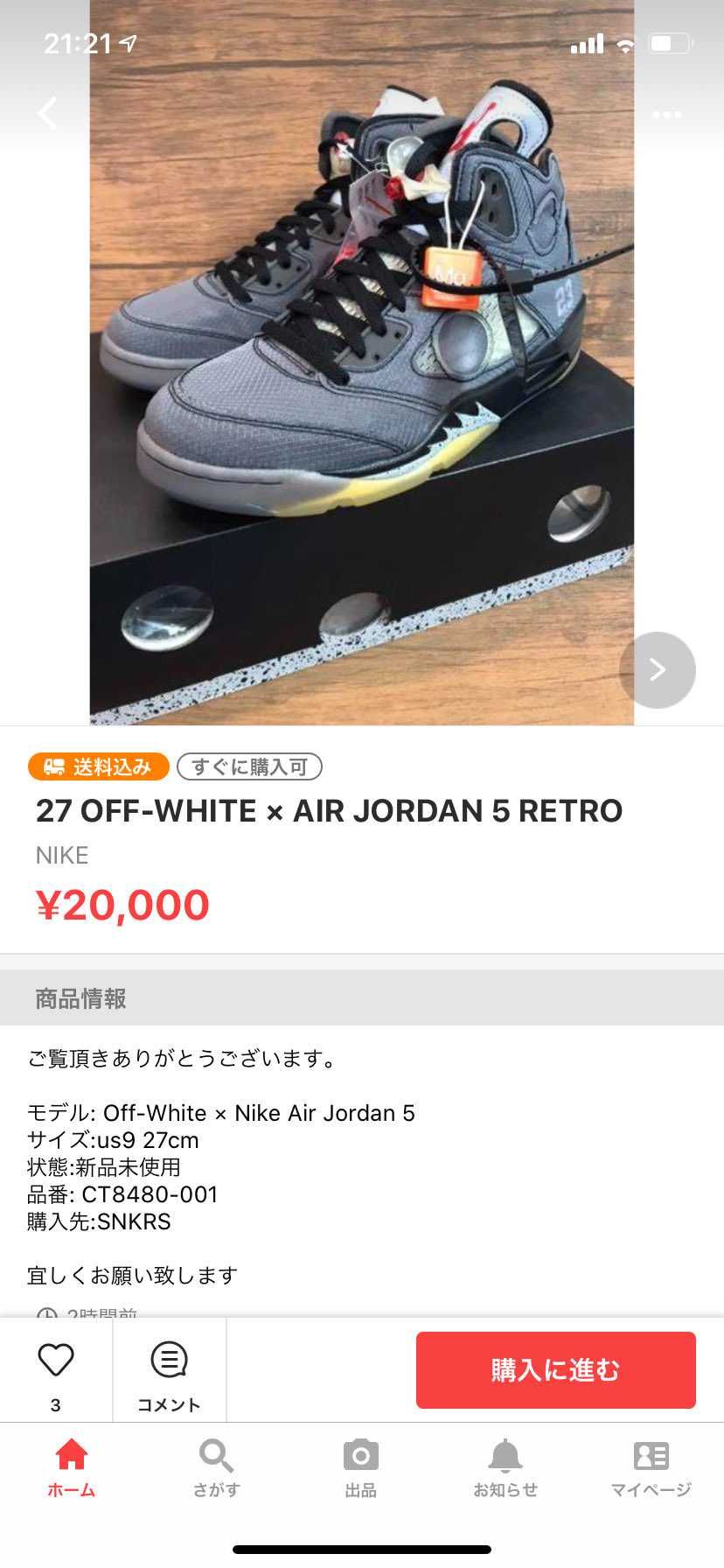This screenshot has height=1568, width=724.
Task: Tap the product photo thumbnail
Action: tap(362, 363)
